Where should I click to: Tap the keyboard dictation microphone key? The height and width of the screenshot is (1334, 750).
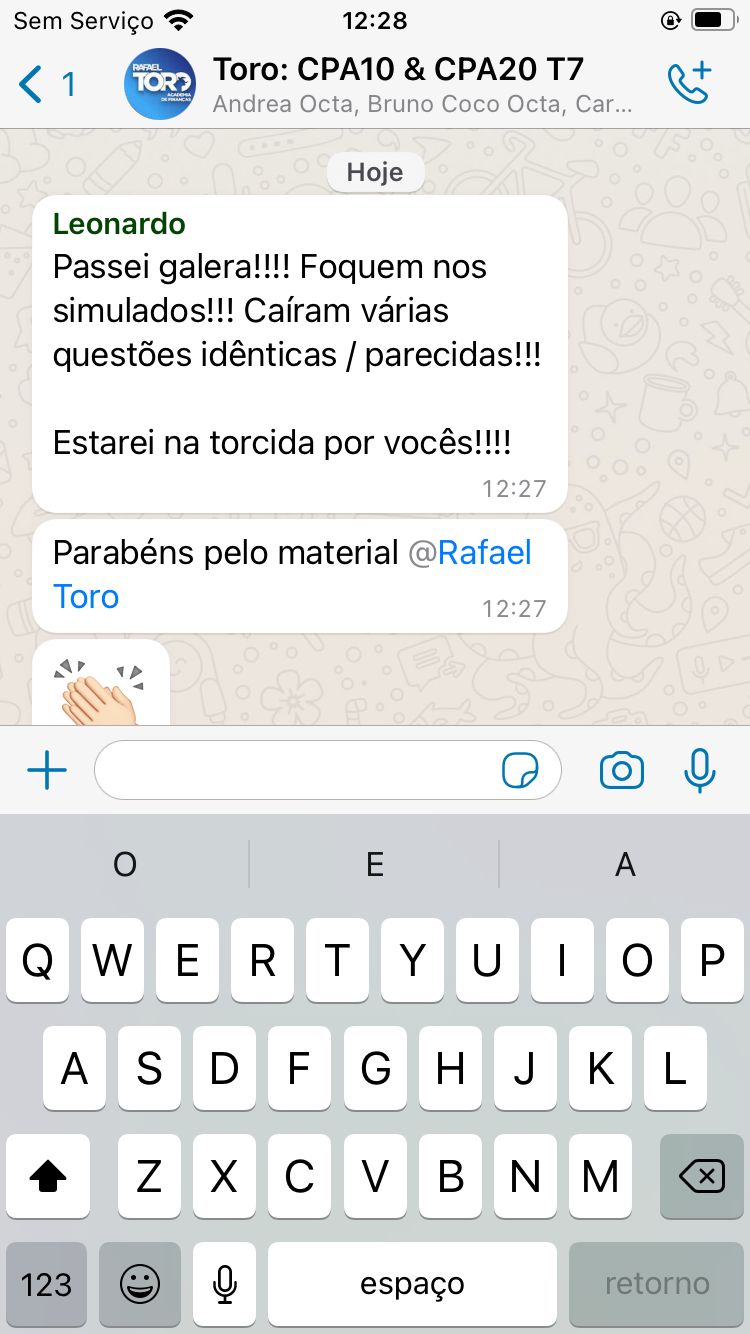(225, 1284)
